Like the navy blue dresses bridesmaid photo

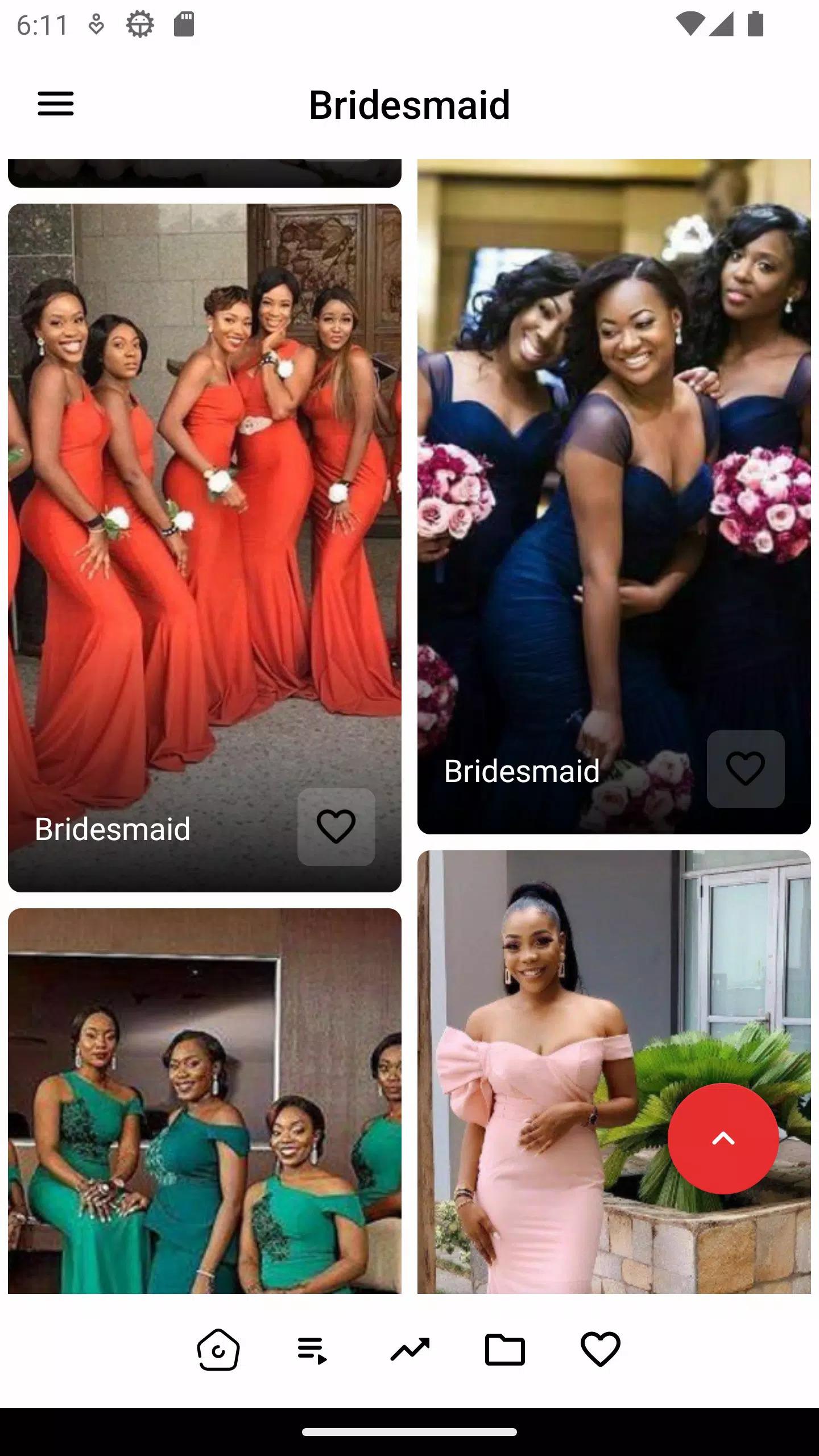(x=746, y=769)
